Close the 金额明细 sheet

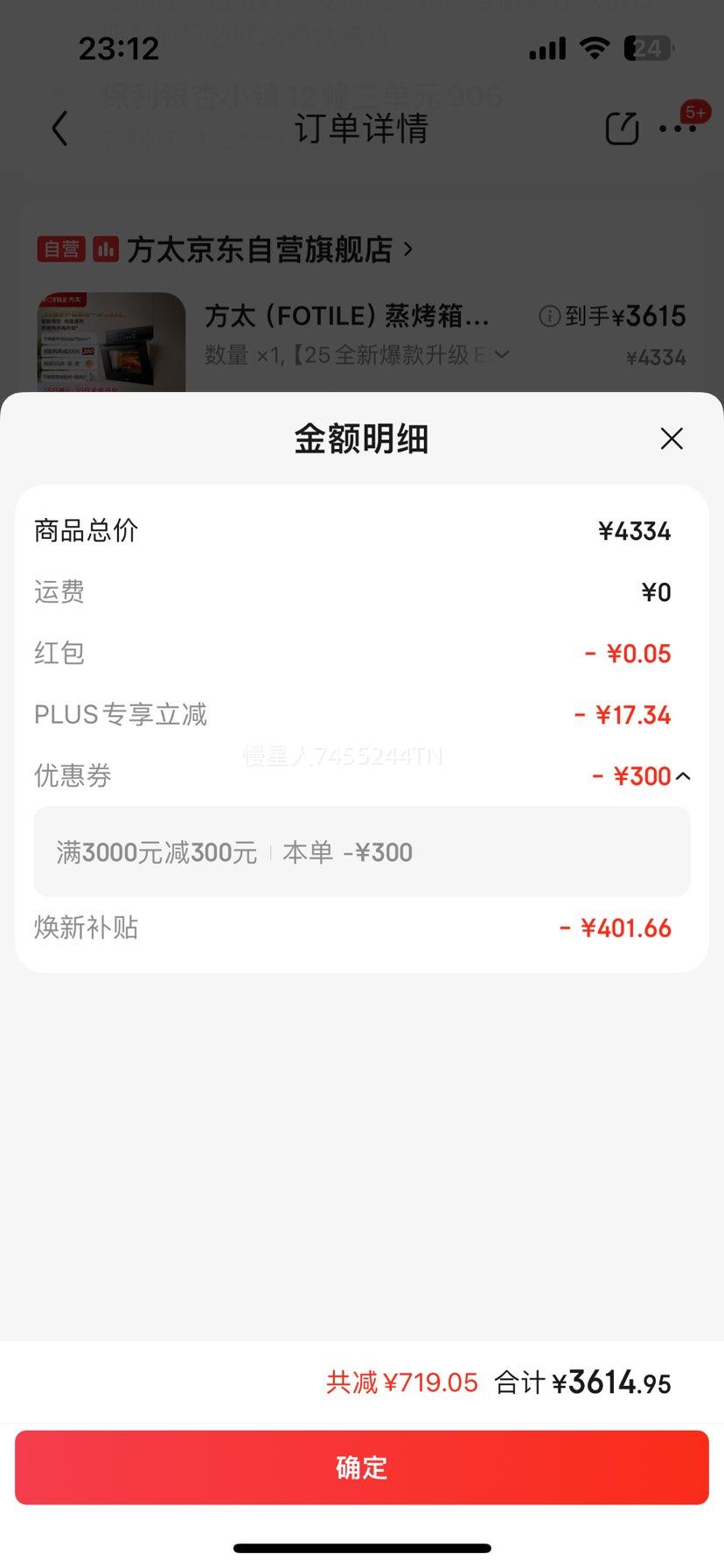(x=672, y=438)
